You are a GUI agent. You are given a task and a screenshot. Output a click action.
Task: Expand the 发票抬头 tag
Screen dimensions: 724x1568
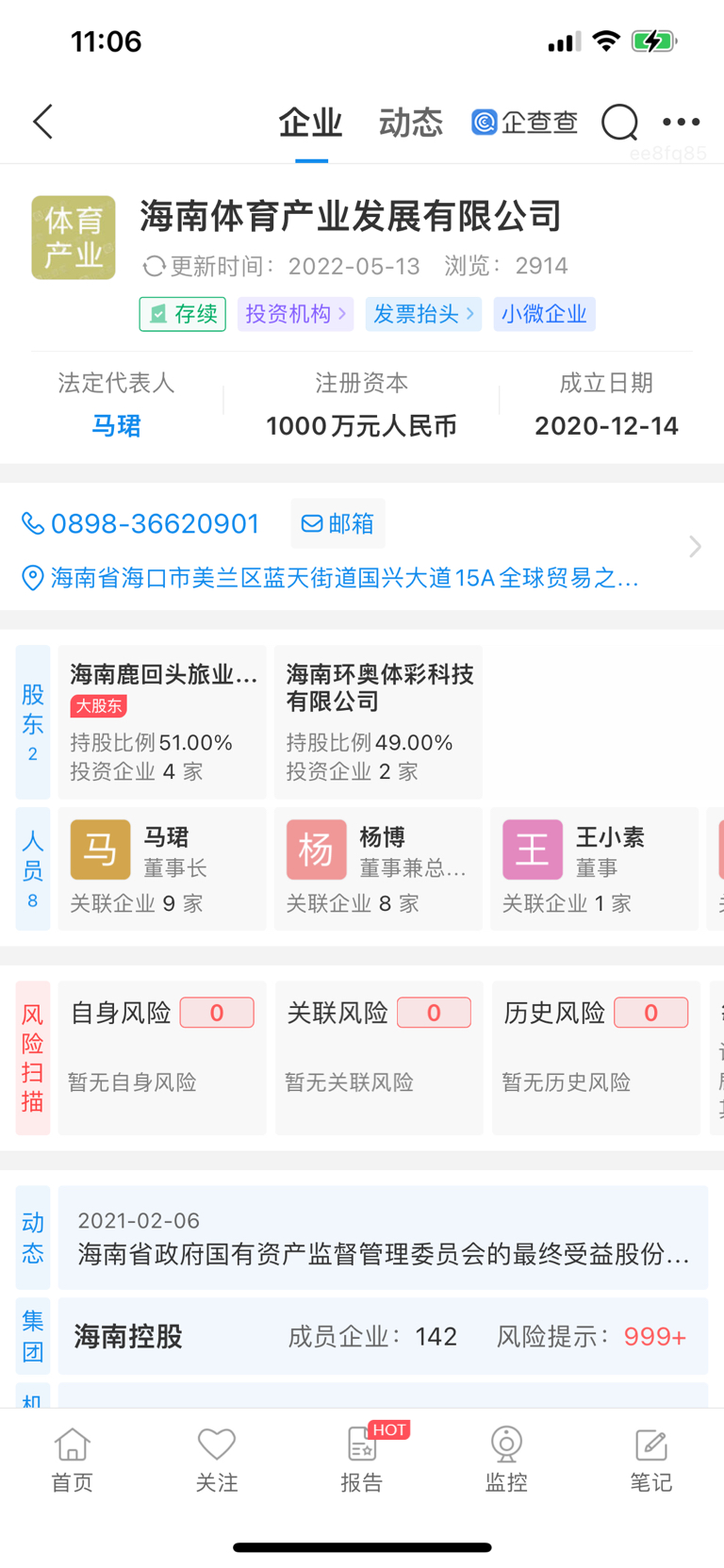pos(423,314)
